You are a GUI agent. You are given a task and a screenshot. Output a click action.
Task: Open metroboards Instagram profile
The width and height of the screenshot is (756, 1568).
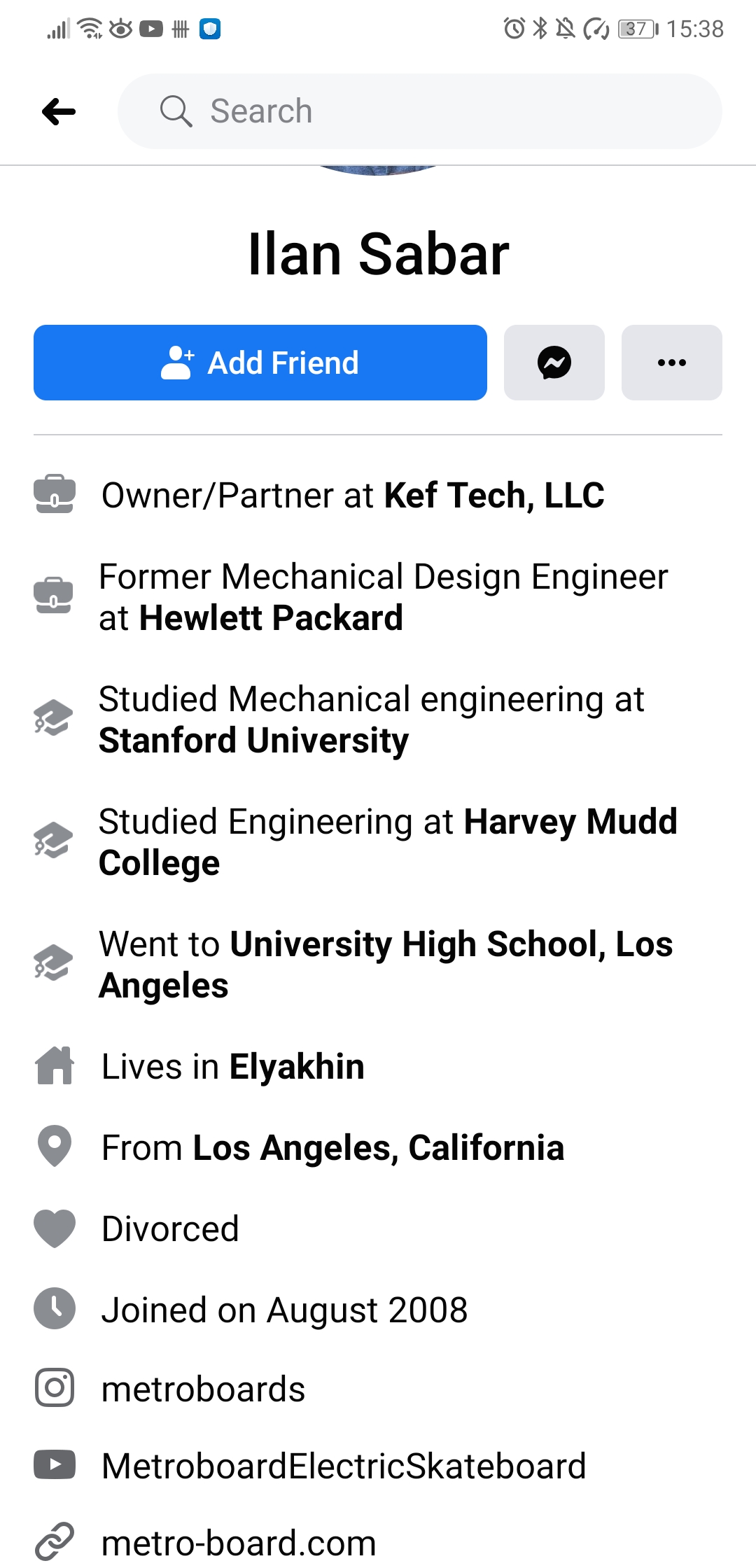click(x=203, y=1389)
